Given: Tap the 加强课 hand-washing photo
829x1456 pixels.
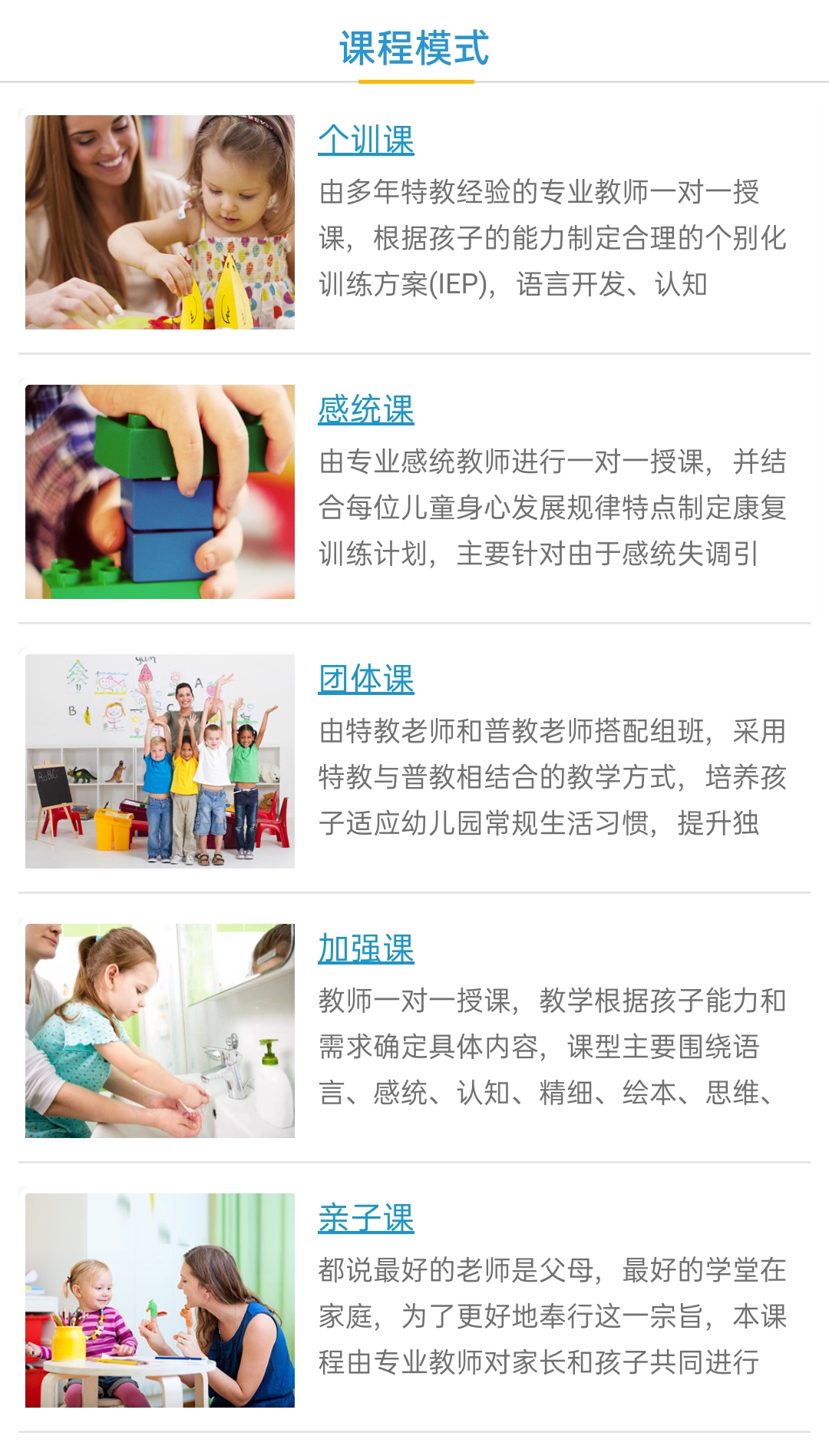Looking at the screenshot, I should tap(160, 1031).
